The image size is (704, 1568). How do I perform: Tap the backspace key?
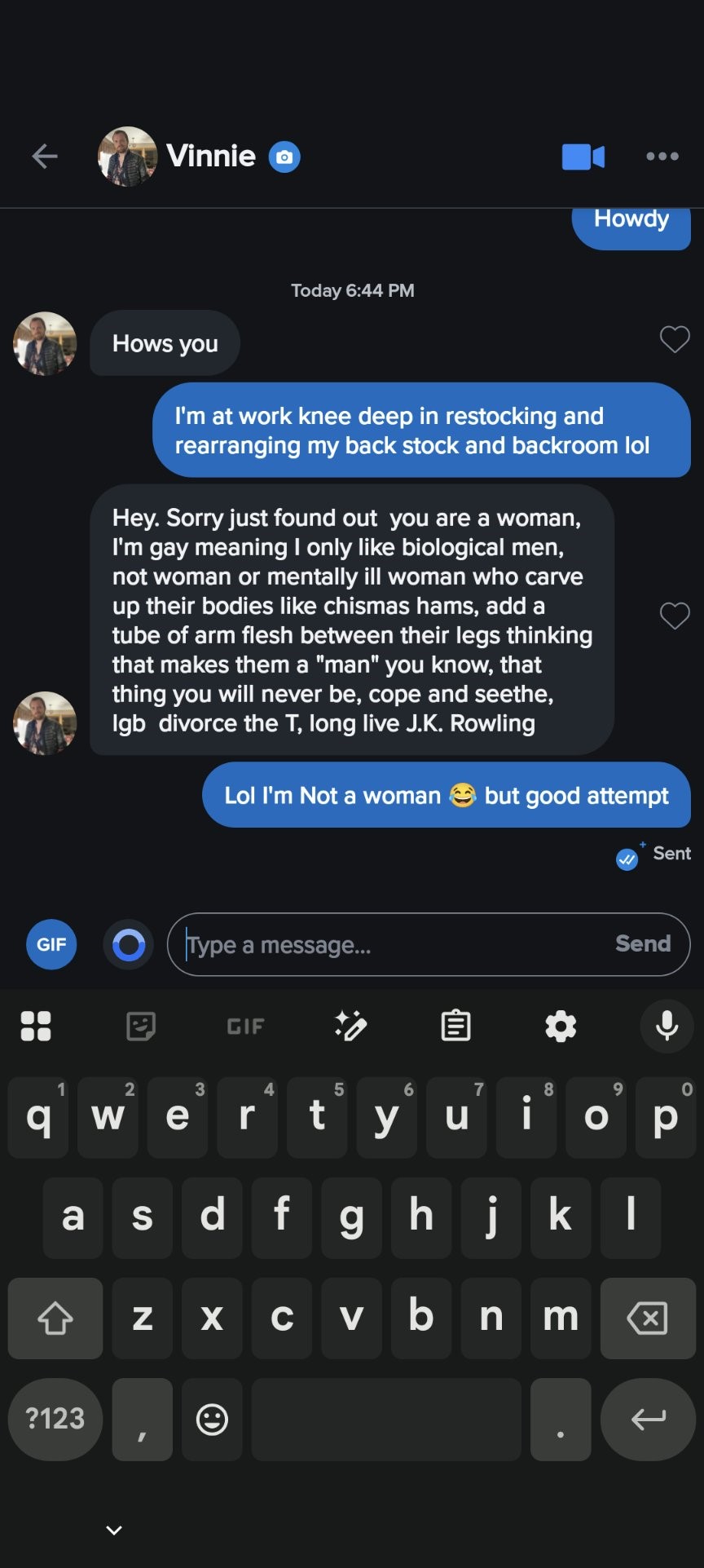point(648,1318)
